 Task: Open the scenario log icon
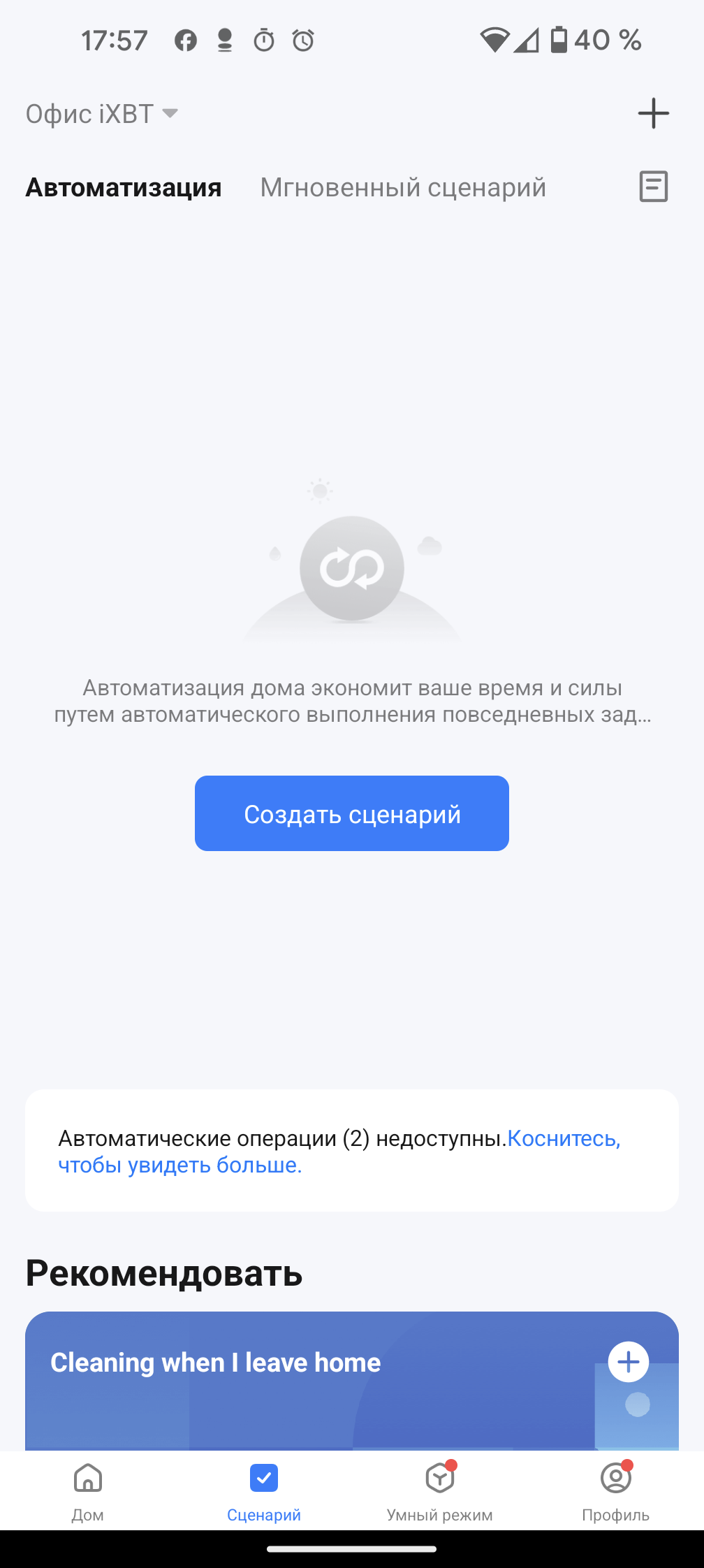(653, 187)
